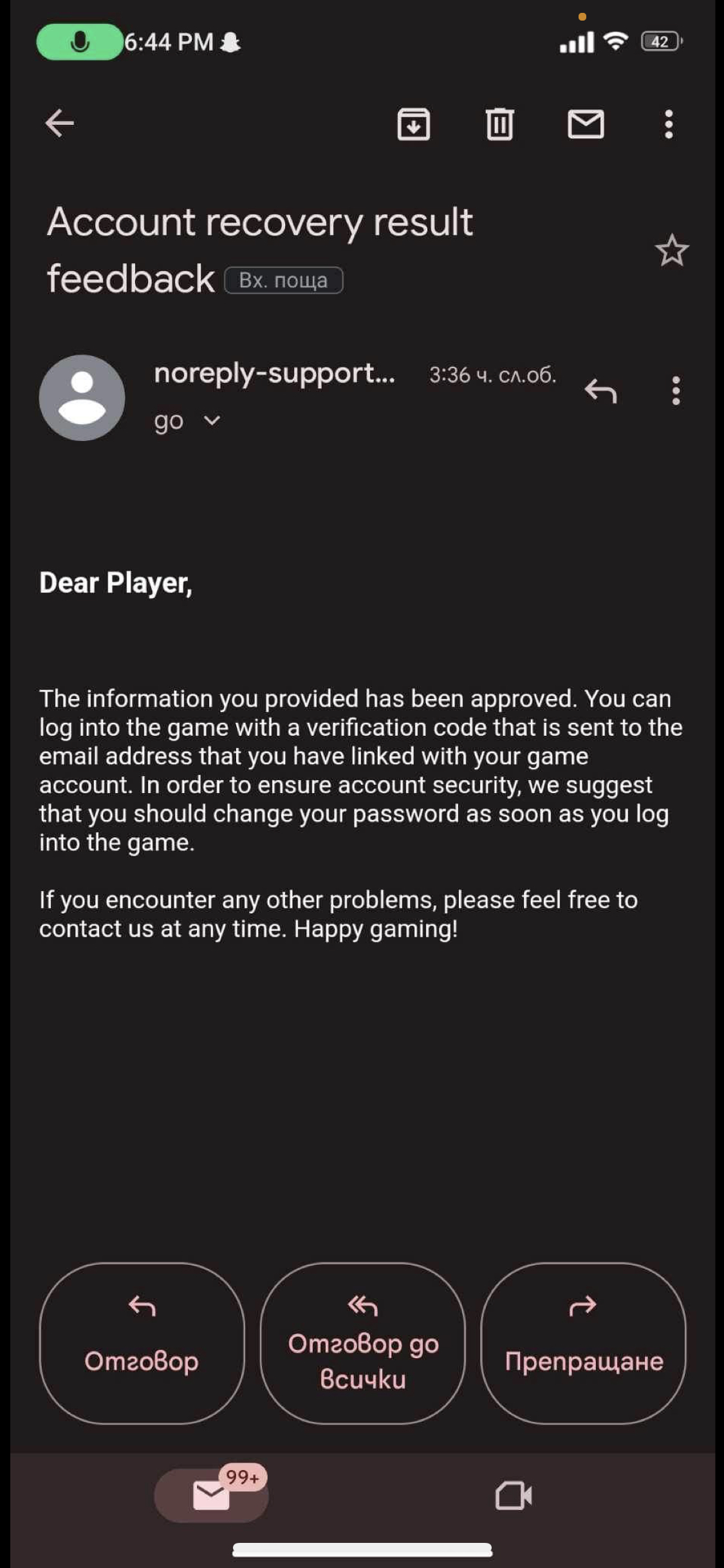Archive this email
Screen dimensions: 724x1568
413,124
